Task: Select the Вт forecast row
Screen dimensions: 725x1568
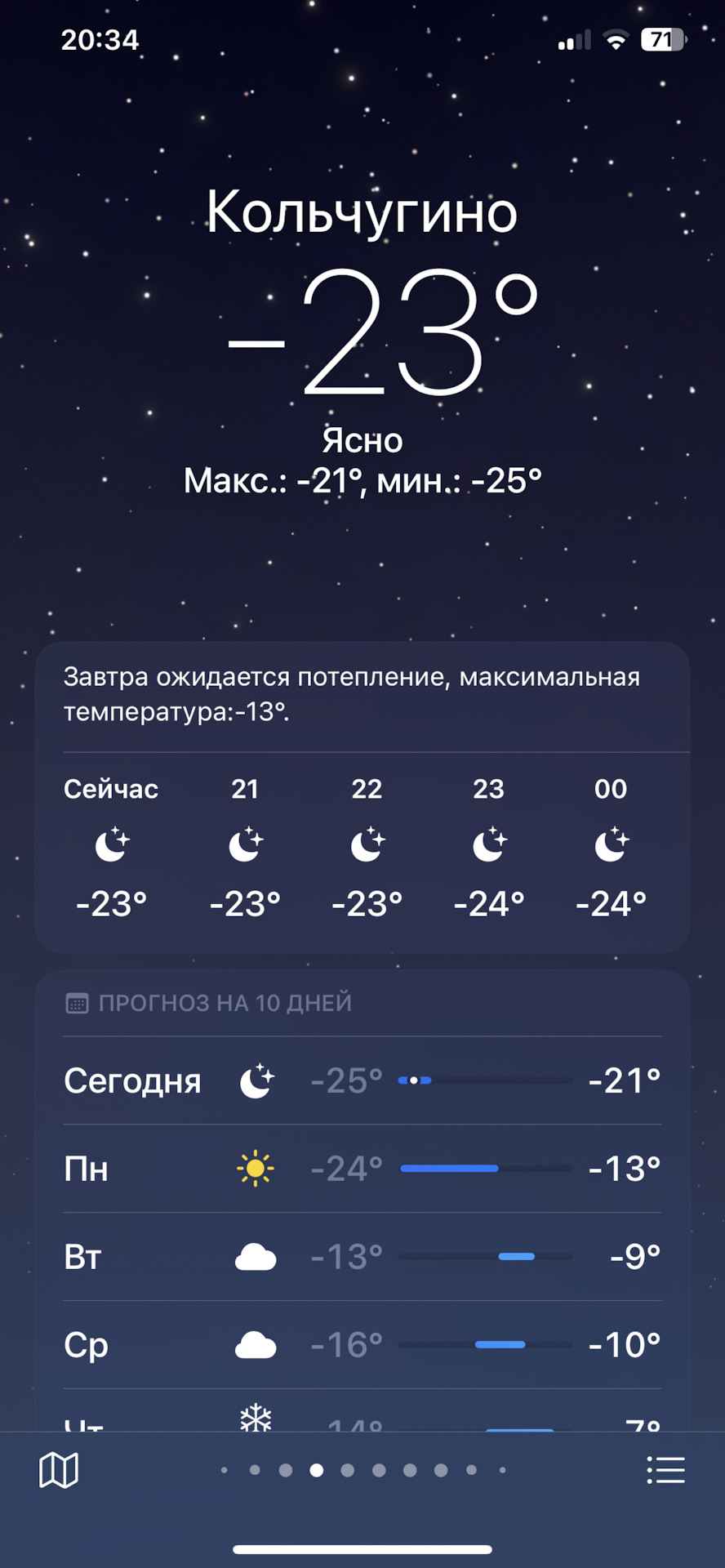Action: coord(362,1256)
